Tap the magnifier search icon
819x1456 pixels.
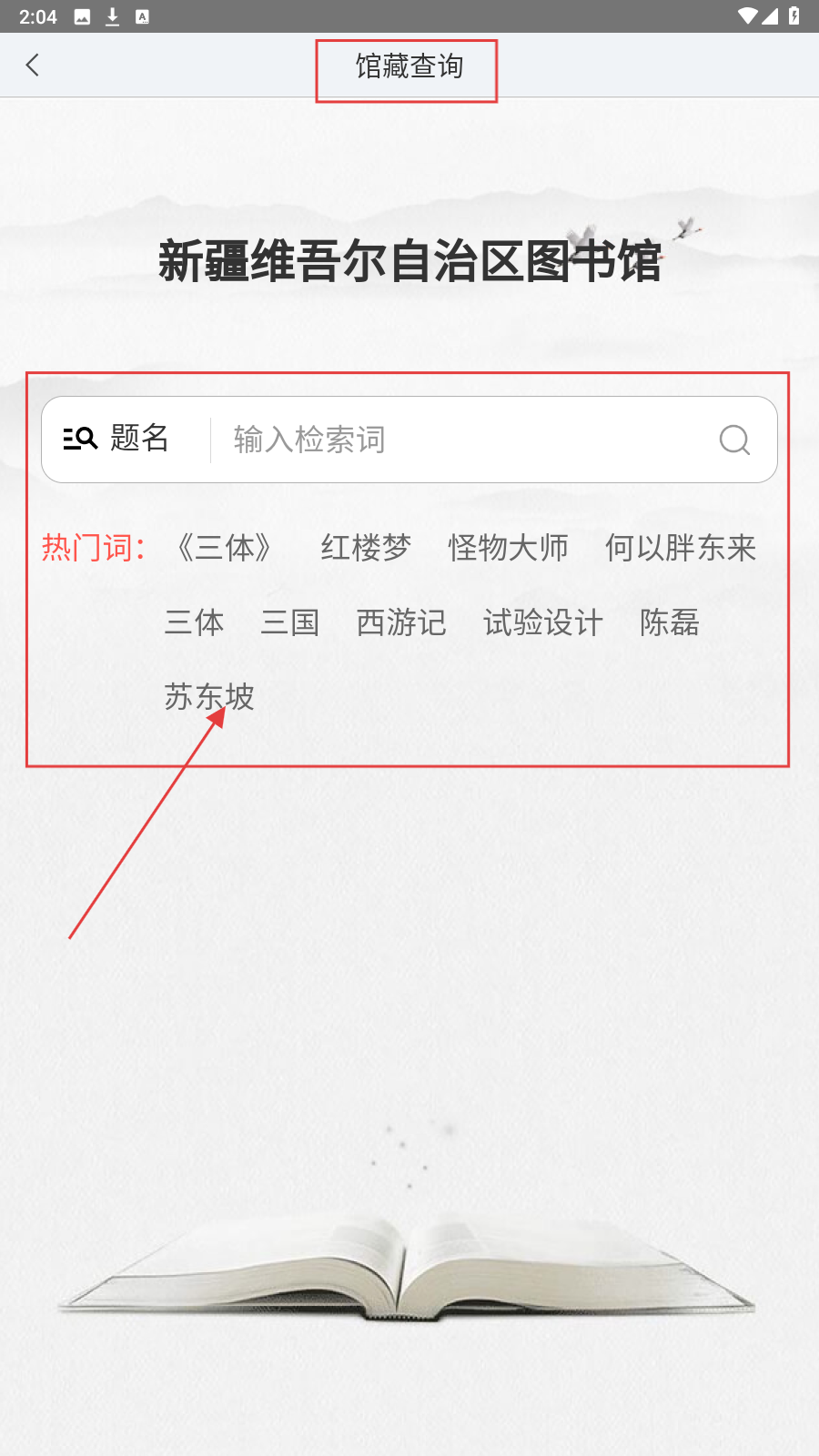734,440
